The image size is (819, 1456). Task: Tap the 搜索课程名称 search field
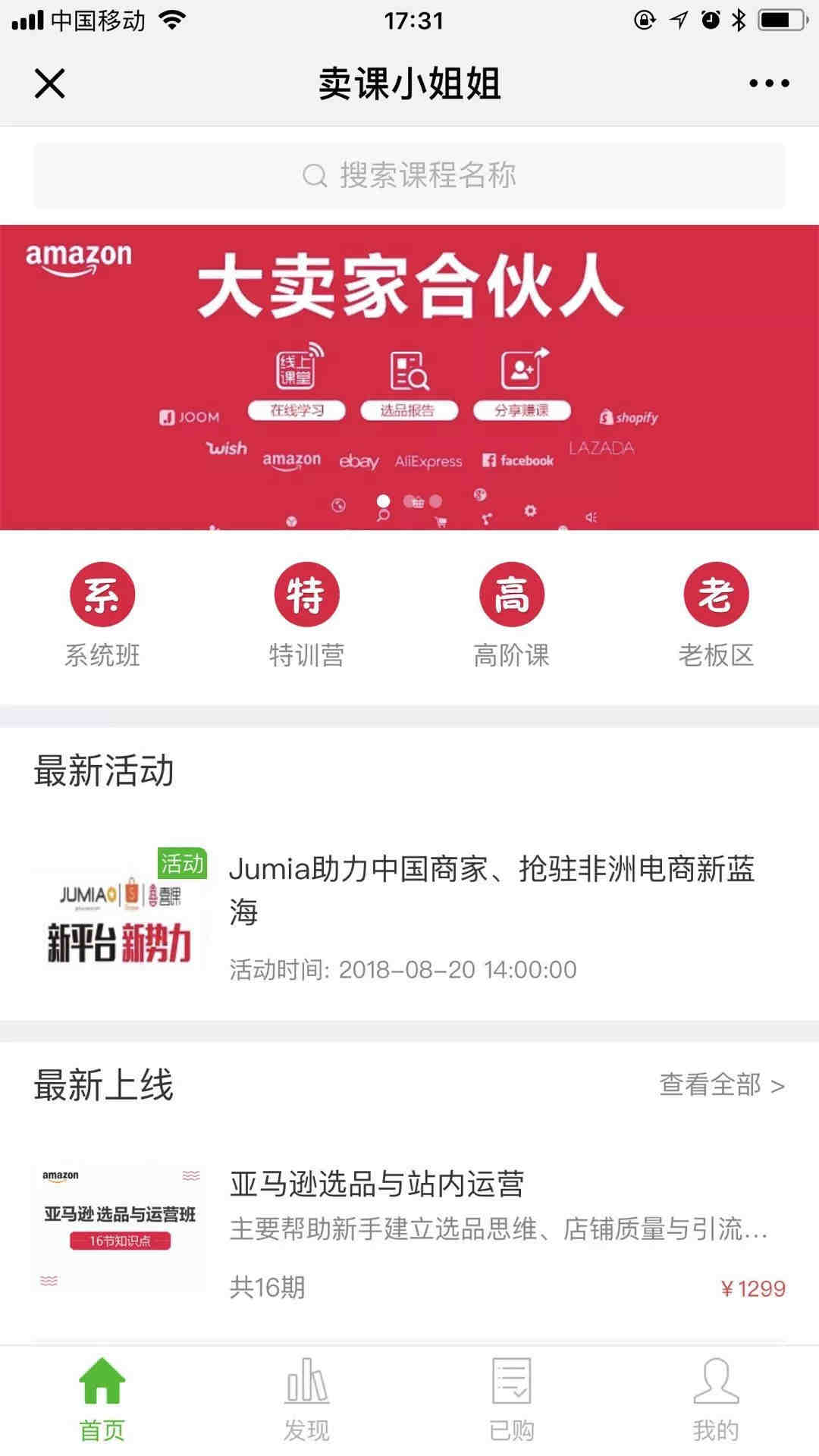tap(409, 176)
